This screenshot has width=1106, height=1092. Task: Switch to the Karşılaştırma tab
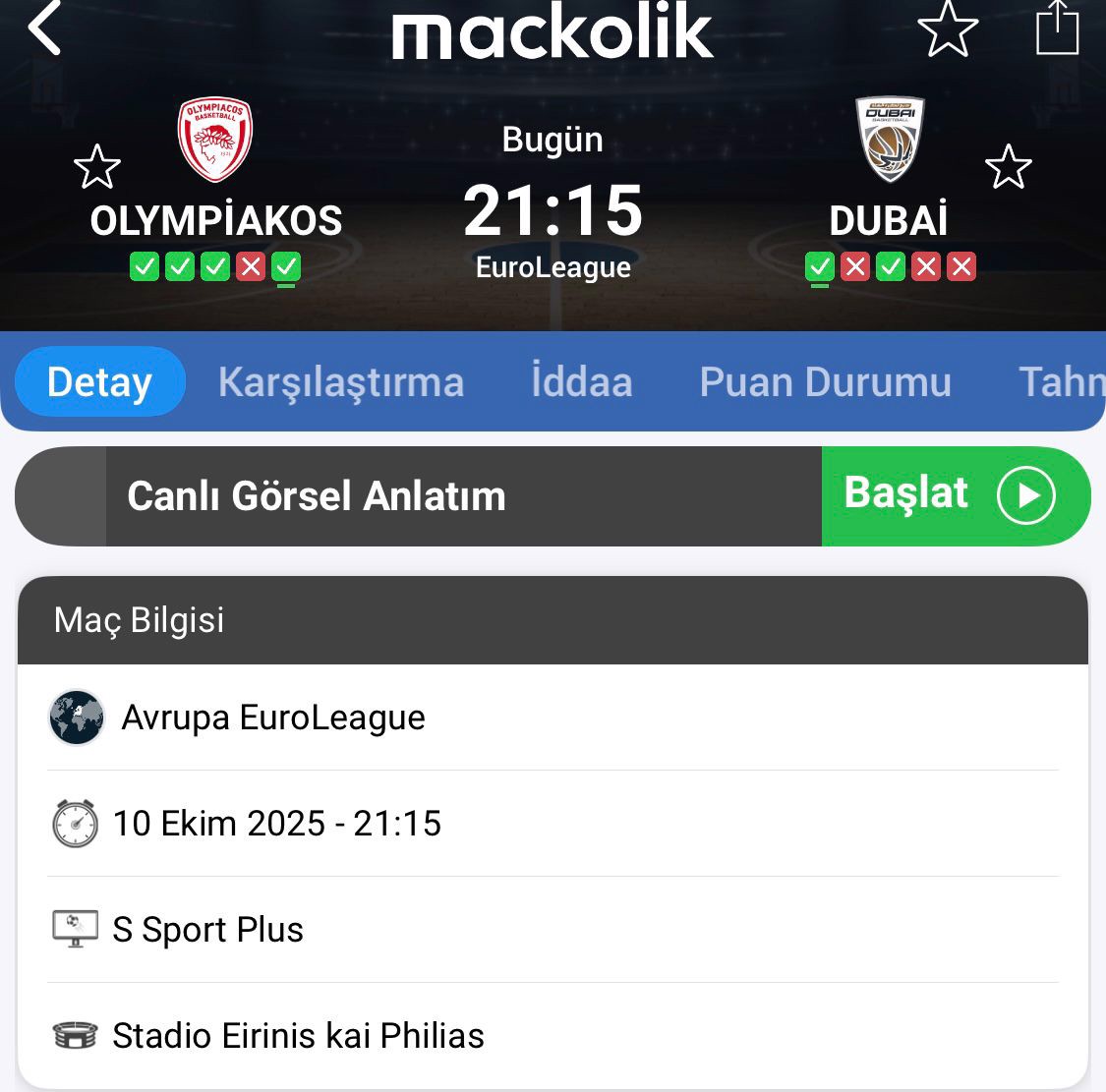tap(340, 382)
